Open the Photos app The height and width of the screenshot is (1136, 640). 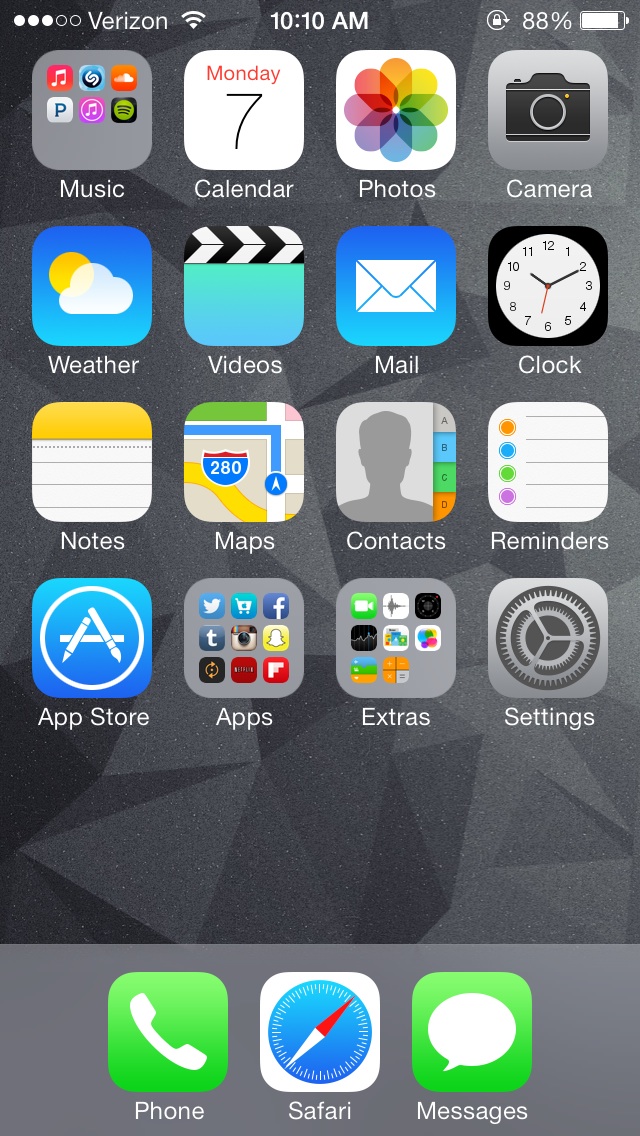(396, 110)
